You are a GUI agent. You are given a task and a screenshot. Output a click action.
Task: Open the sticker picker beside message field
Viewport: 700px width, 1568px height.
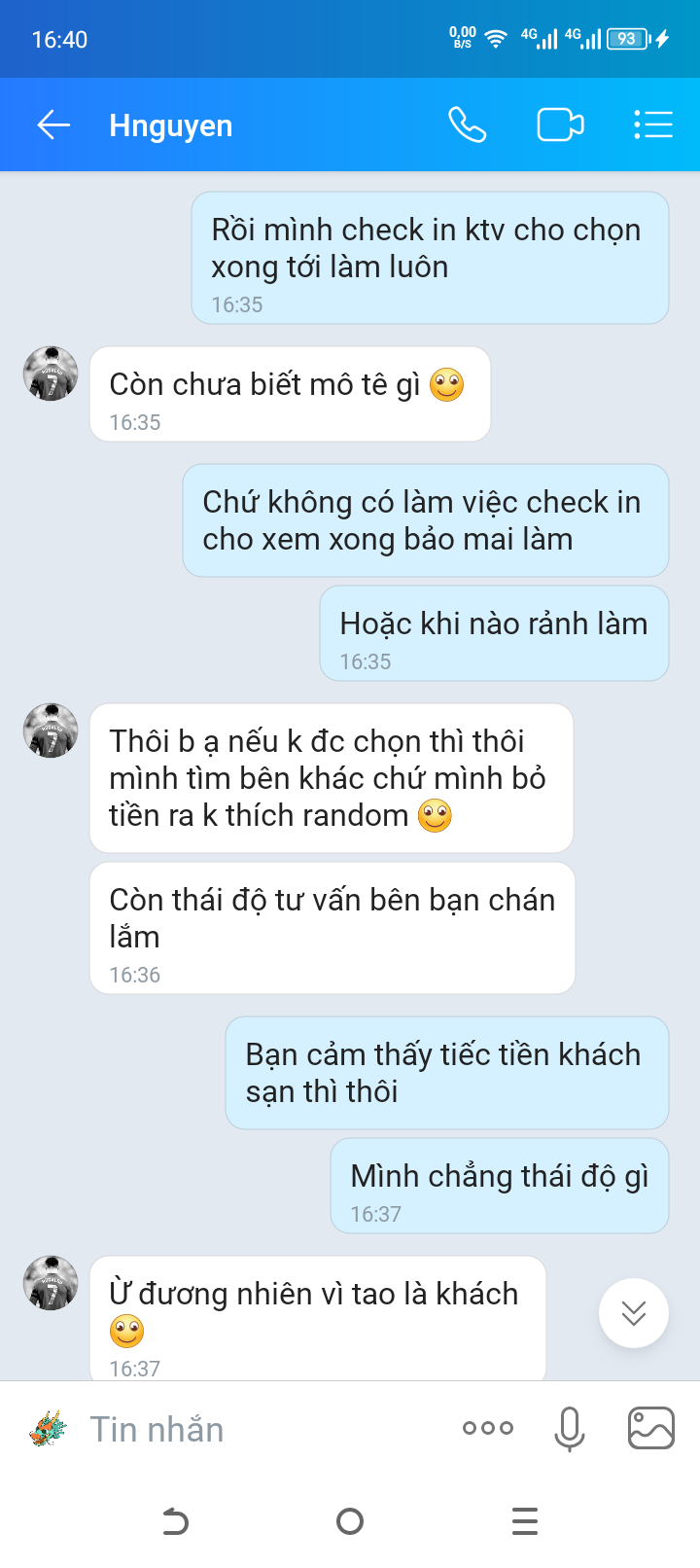click(x=49, y=1429)
